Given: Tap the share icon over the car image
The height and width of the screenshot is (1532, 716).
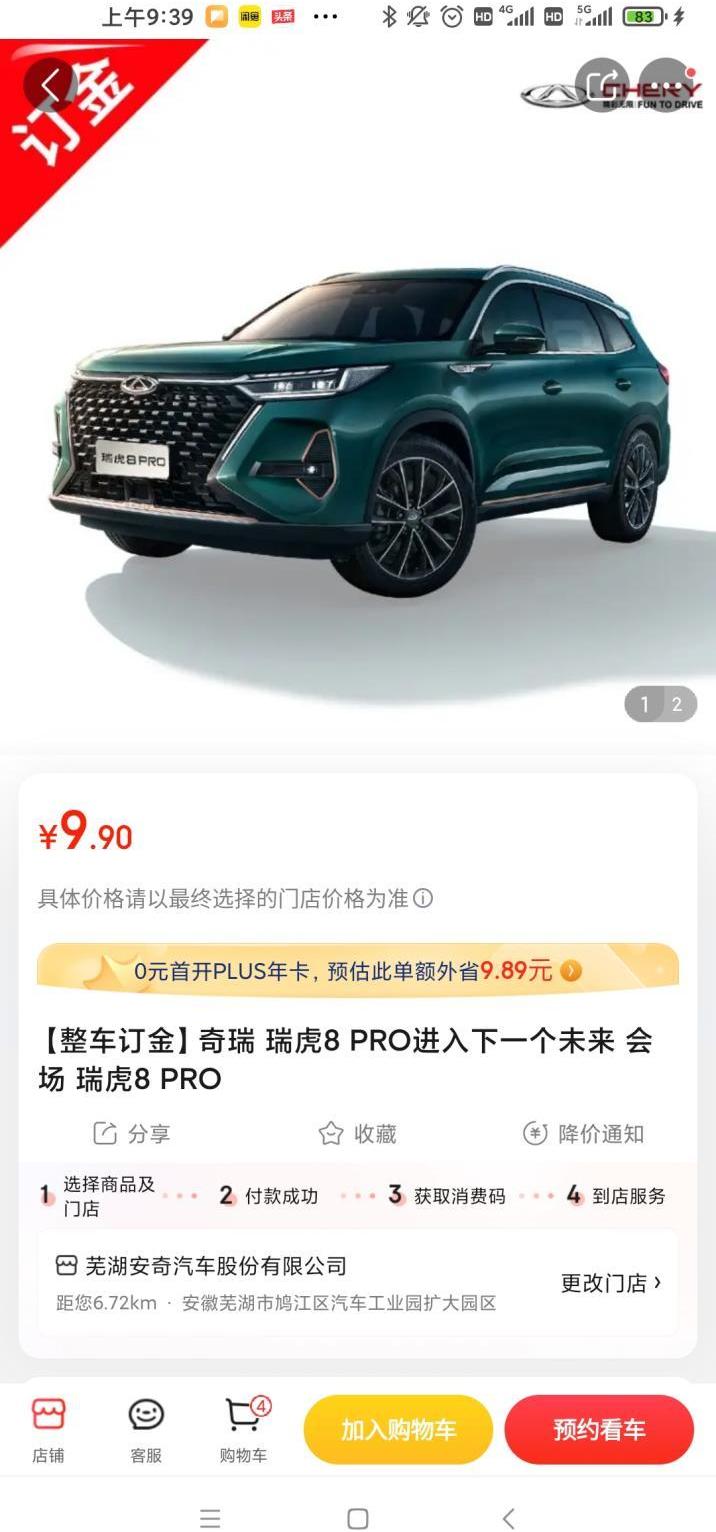Looking at the screenshot, I should tap(602, 86).
